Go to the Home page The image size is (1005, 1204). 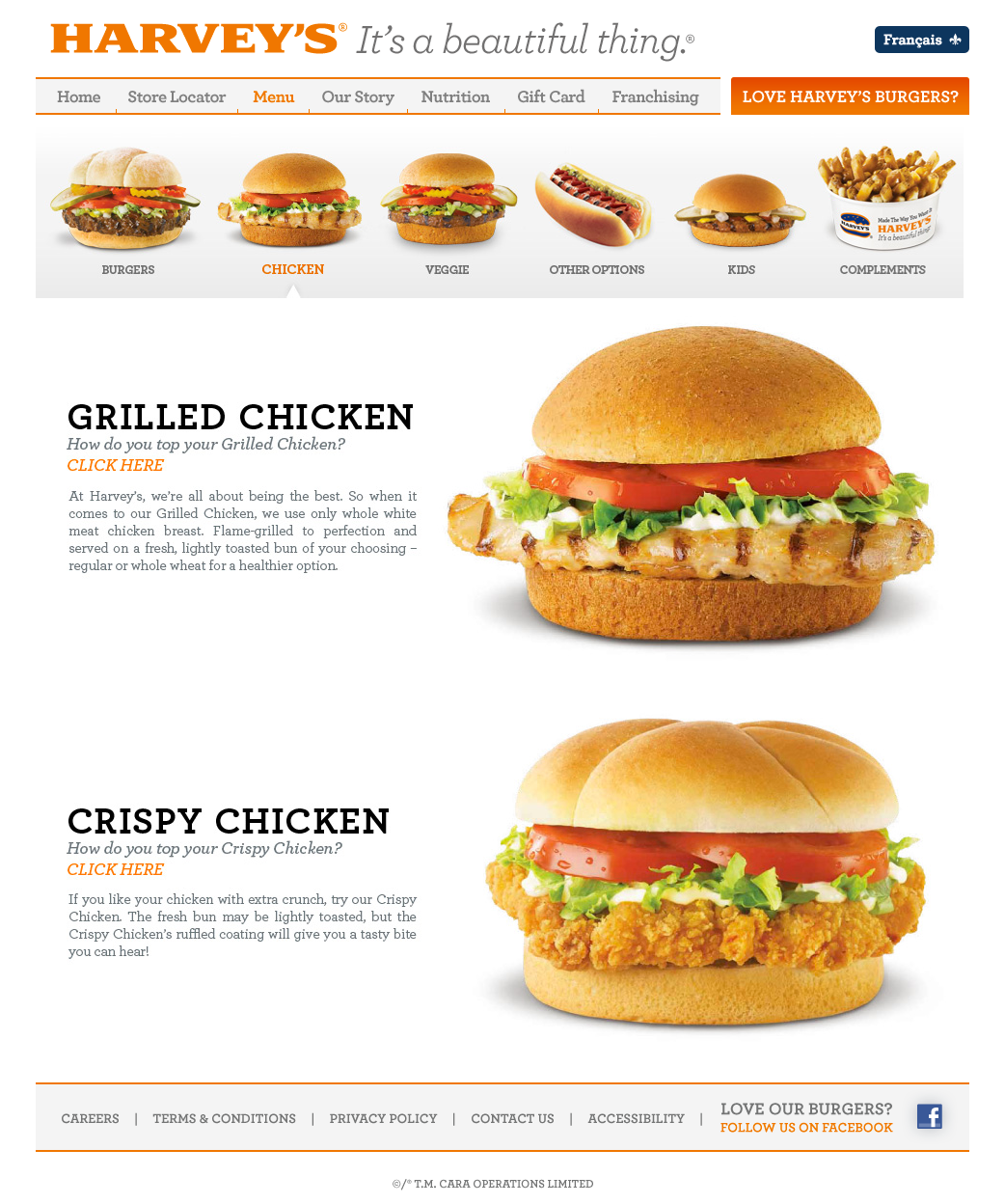tap(78, 96)
